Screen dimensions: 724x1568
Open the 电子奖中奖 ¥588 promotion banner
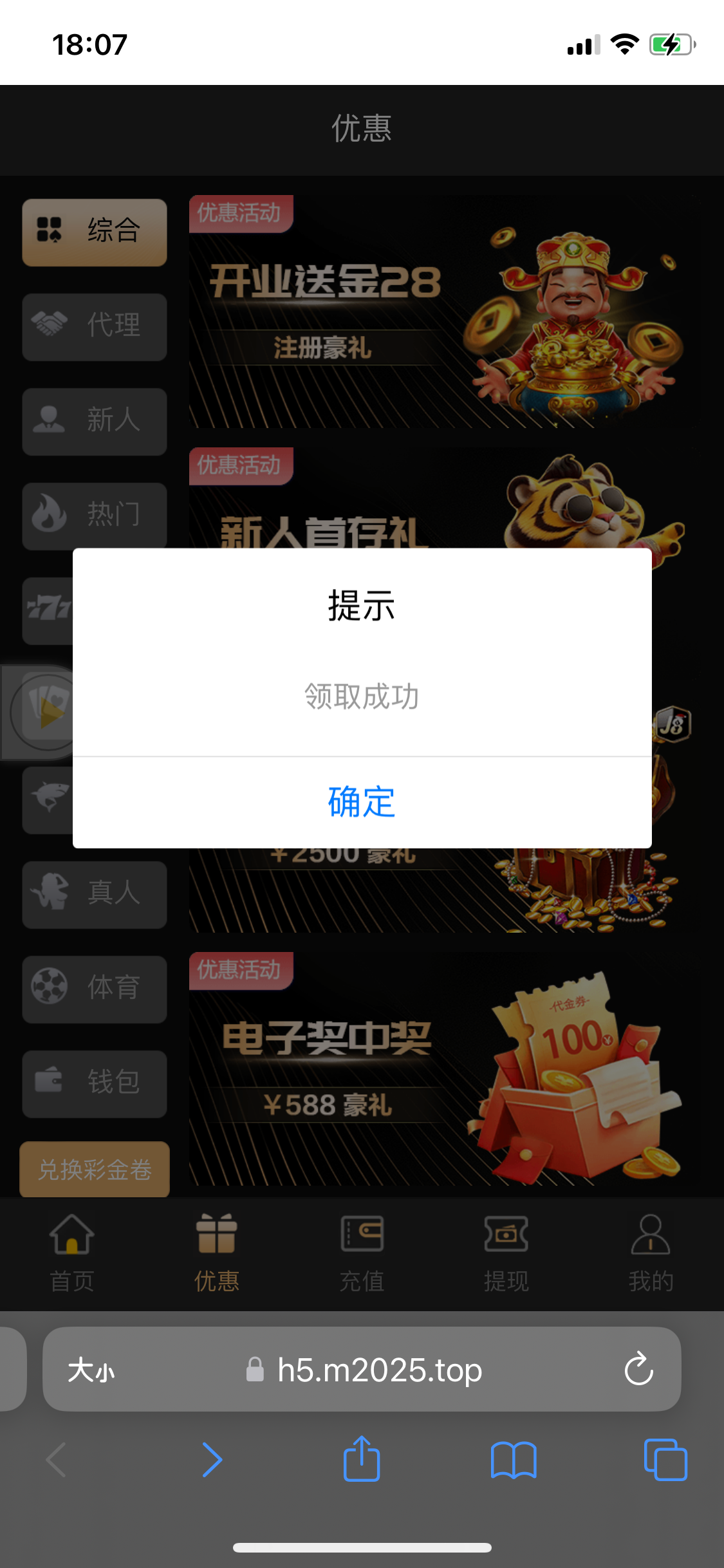pyautogui.click(x=444, y=1069)
